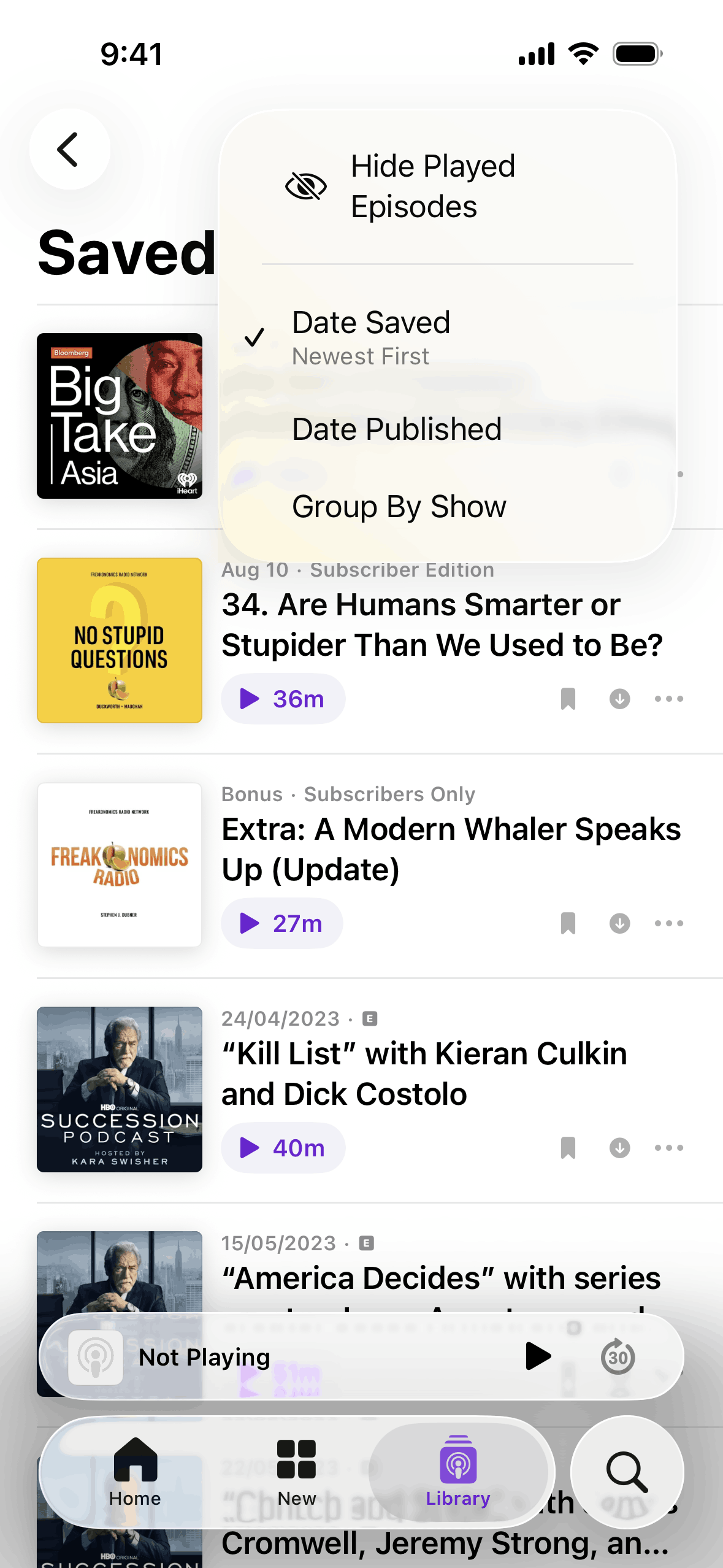Open more options for Are Humans Smarter episode
Viewport: 723px width, 1568px height.
coord(668,699)
